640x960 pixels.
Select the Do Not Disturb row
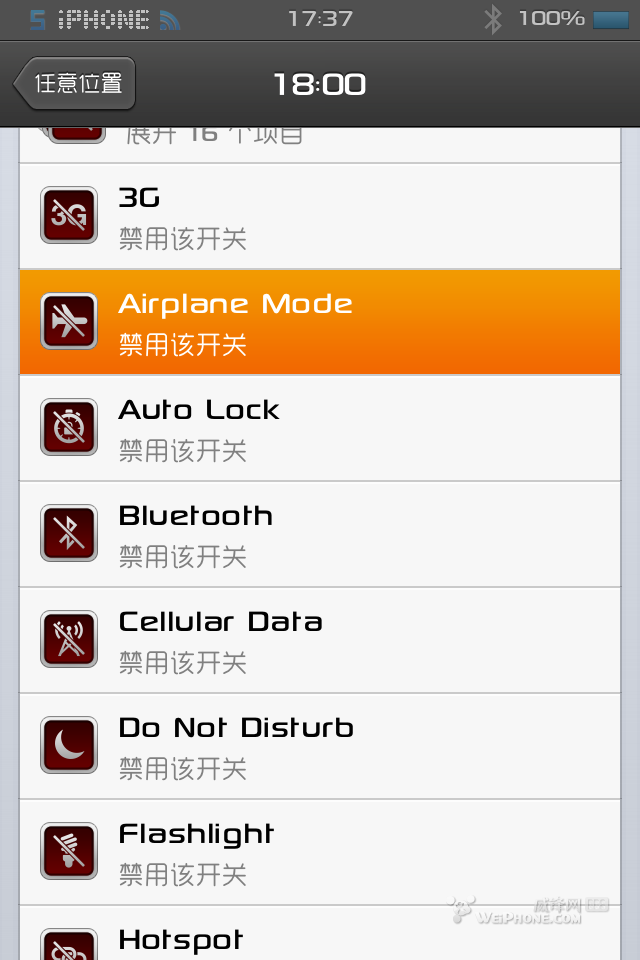[320, 746]
